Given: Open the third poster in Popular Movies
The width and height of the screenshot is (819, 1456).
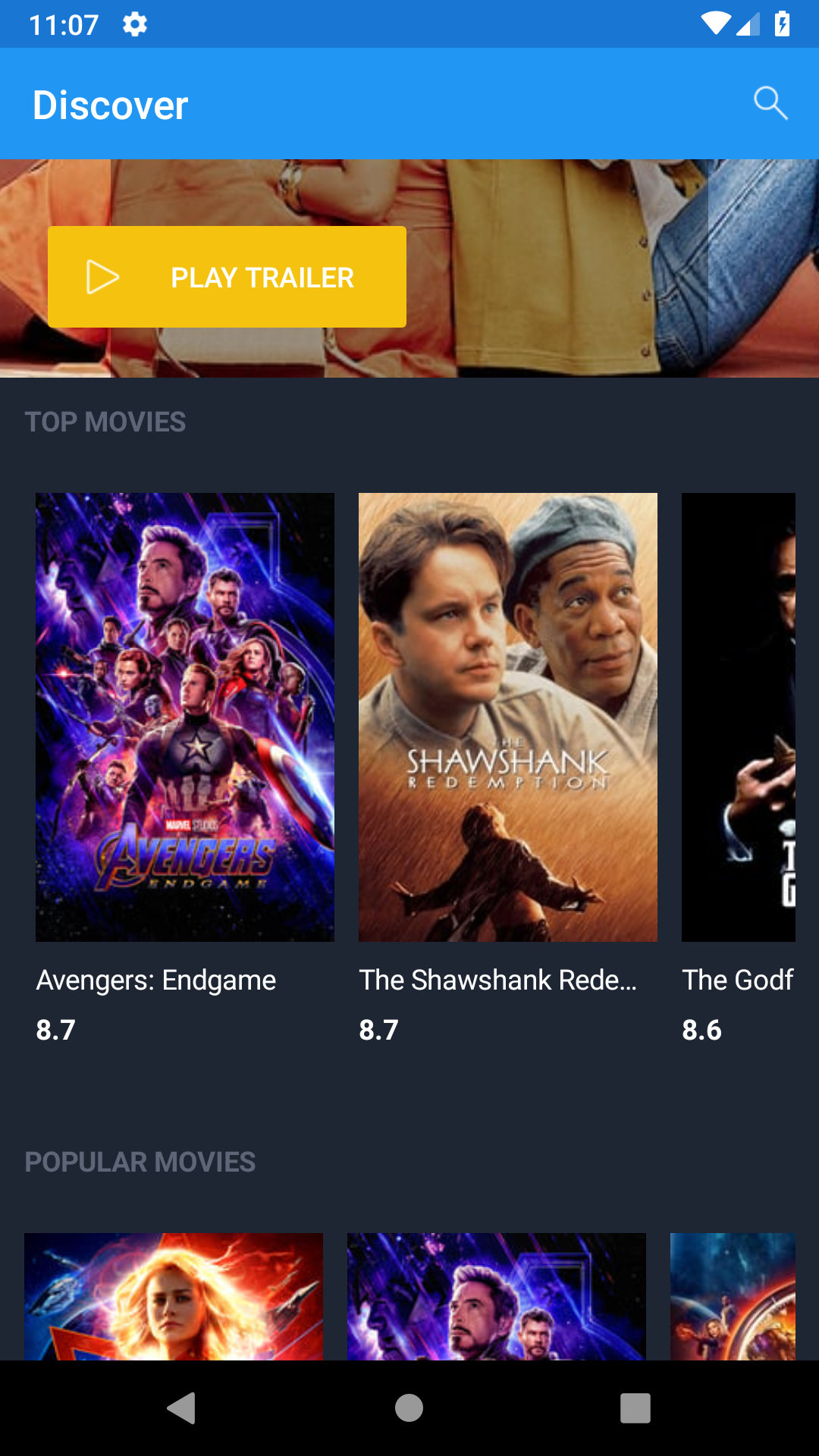Looking at the screenshot, I should point(733,1296).
